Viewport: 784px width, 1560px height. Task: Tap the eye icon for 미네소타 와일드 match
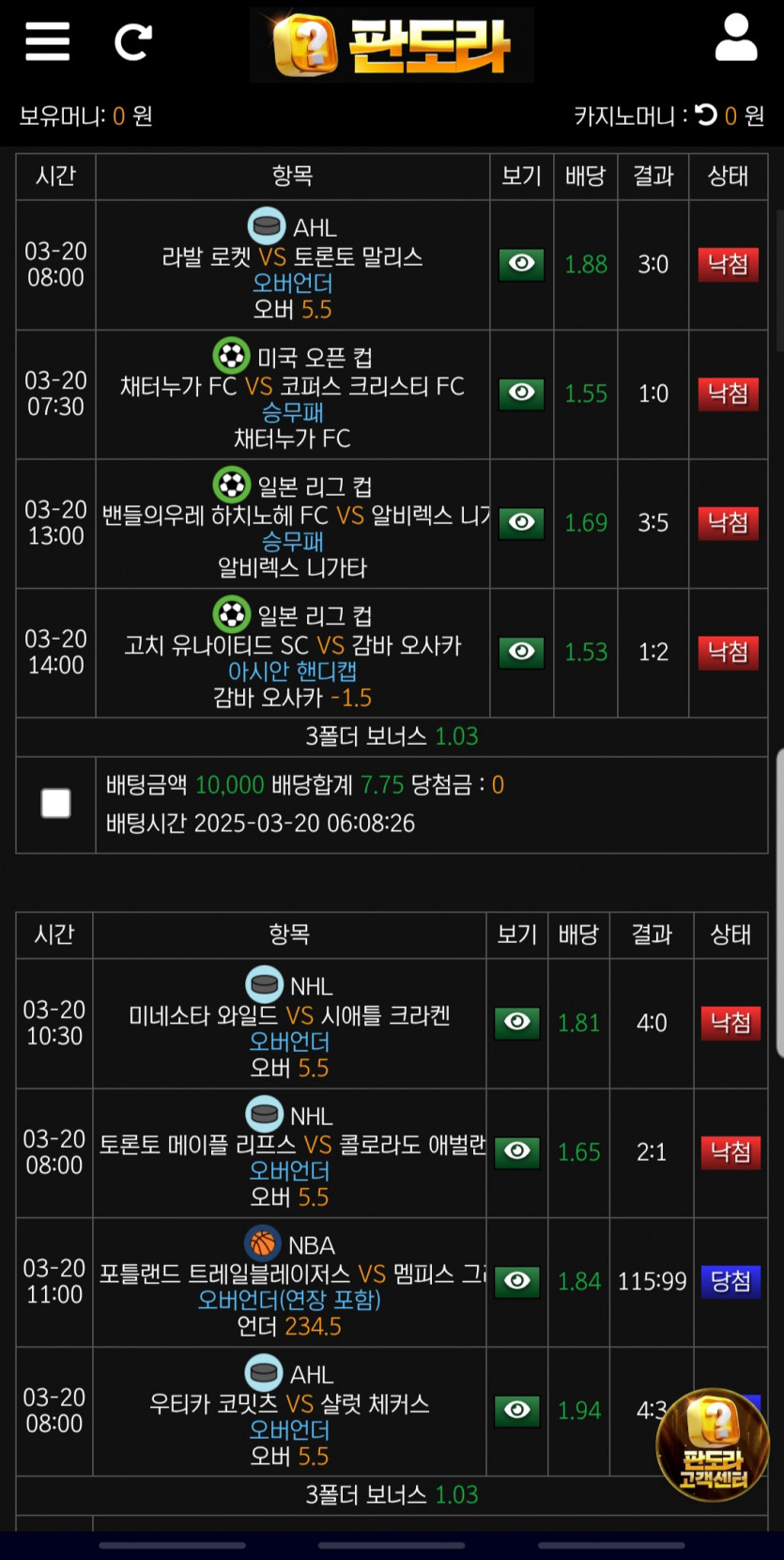[x=517, y=1022]
